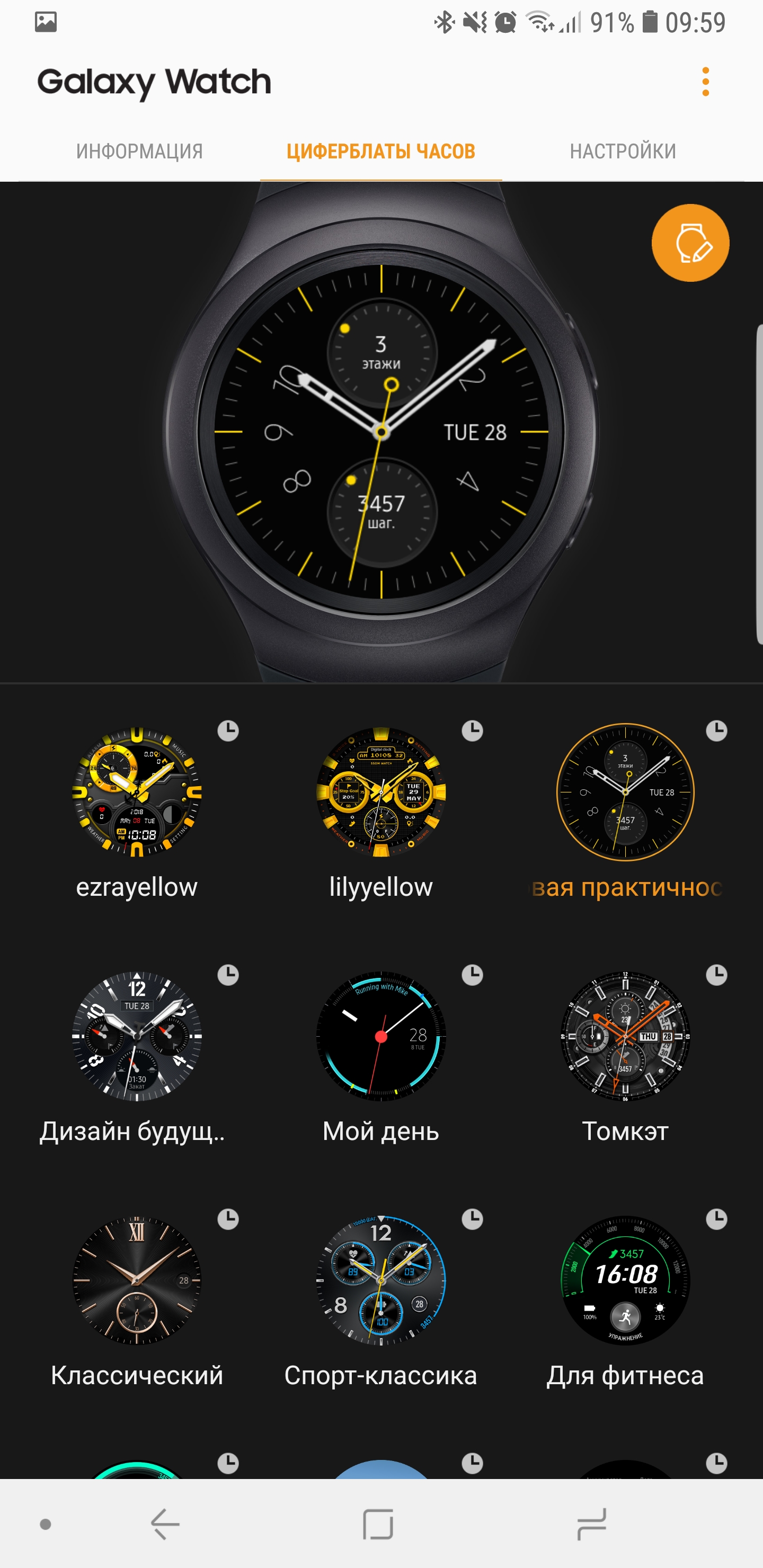763x1568 pixels.
Task: Select the Спорт-классика watch face
Action: click(380, 1280)
